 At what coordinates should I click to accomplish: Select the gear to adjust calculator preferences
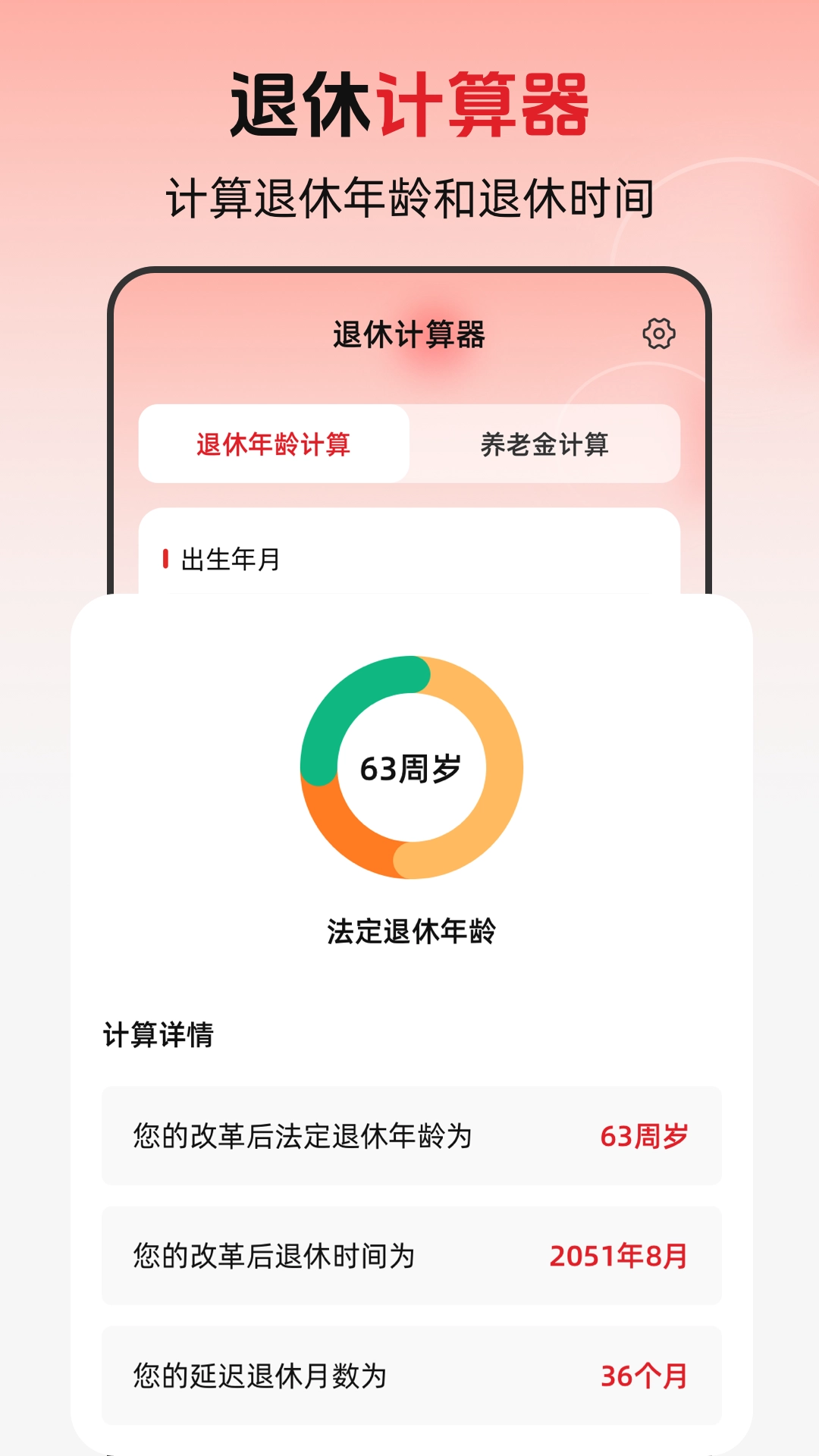[x=659, y=334]
